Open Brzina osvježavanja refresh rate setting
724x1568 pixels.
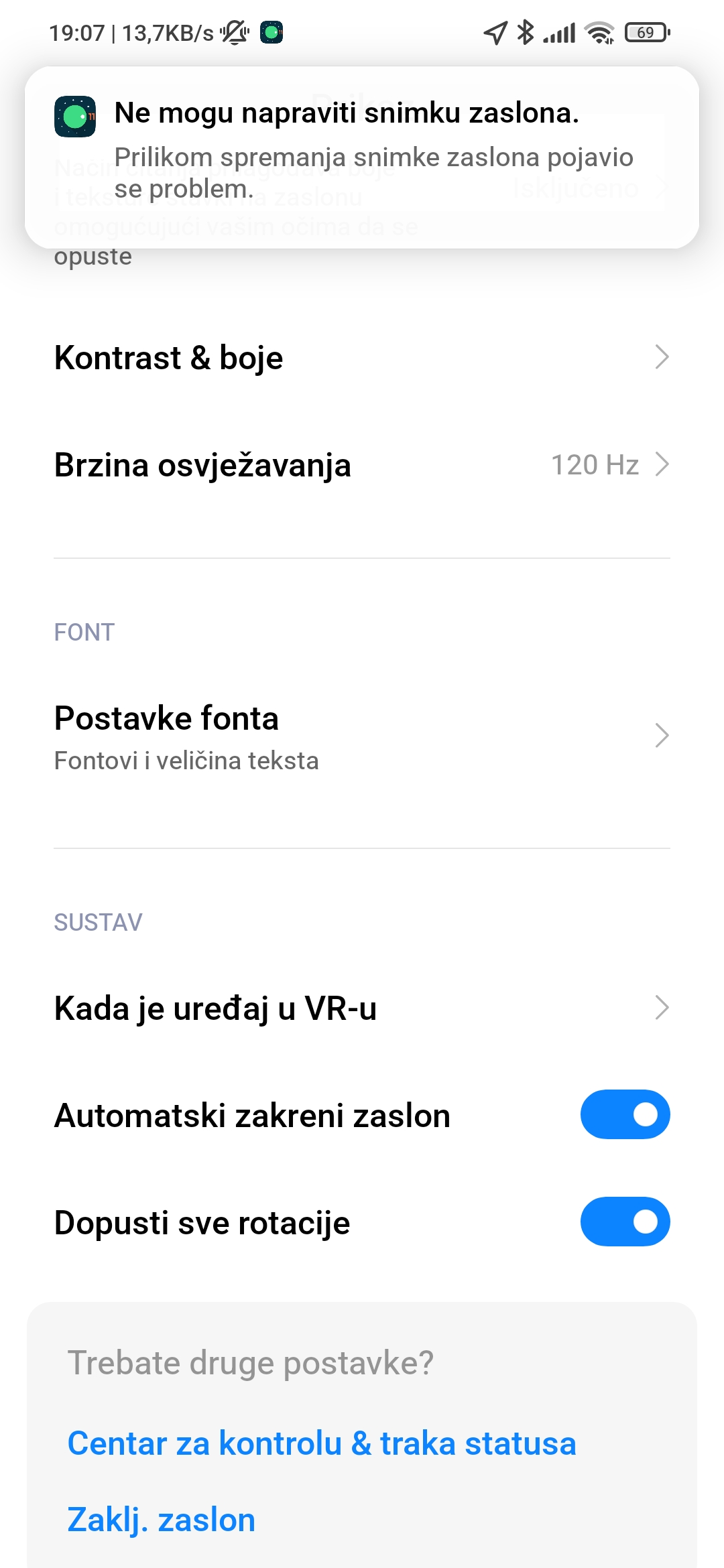pyautogui.click(x=362, y=465)
